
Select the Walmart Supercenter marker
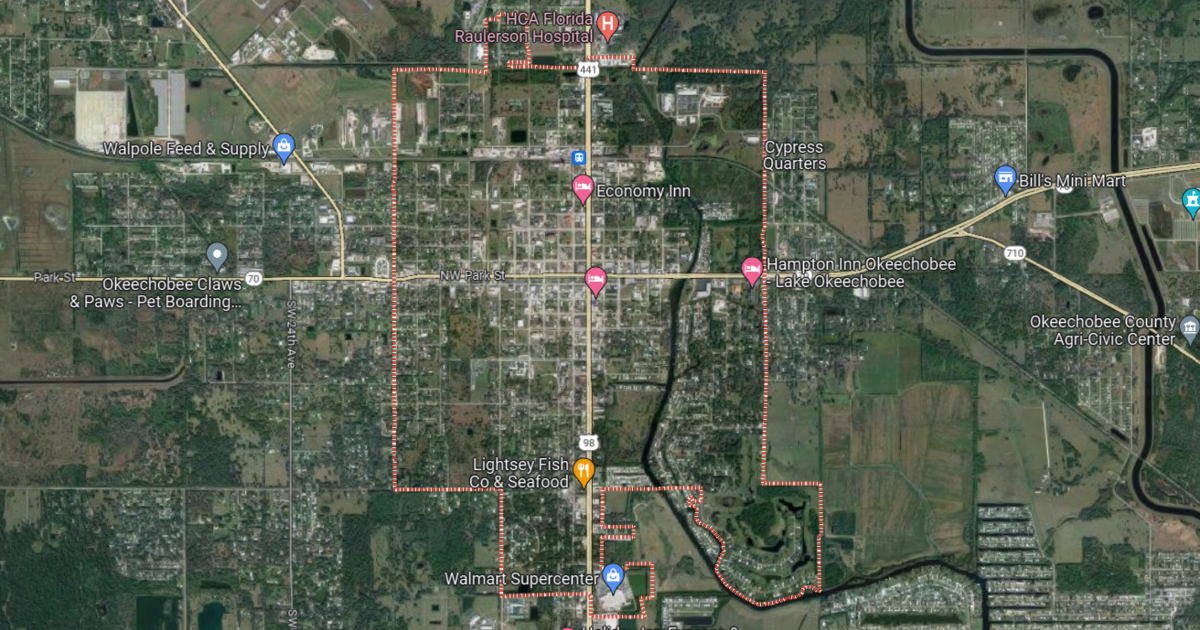[613, 577]
